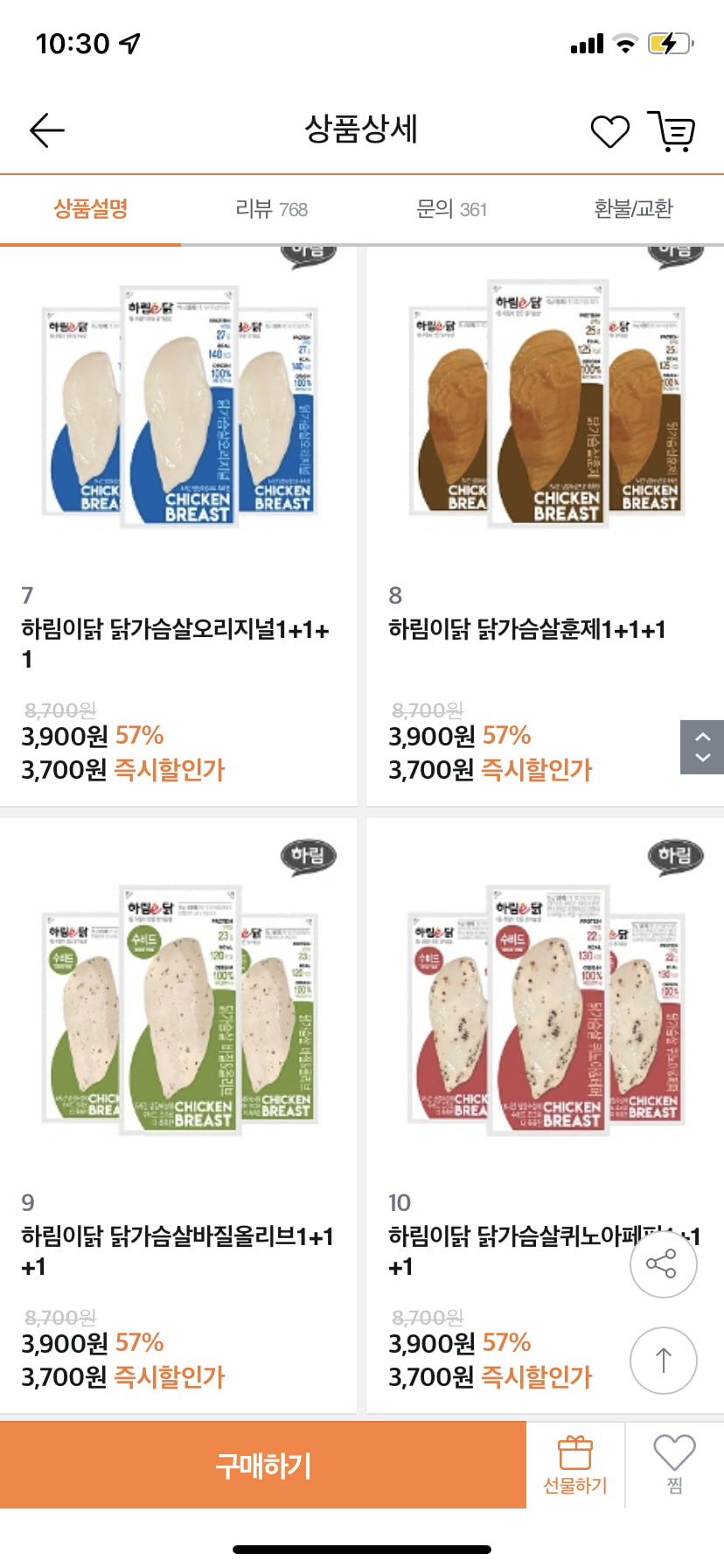Image resolution: width=724 pixels, height=1568 pixels.
Task: Jump to top with the up arrow button
Action: click(x=663, y=1361)
